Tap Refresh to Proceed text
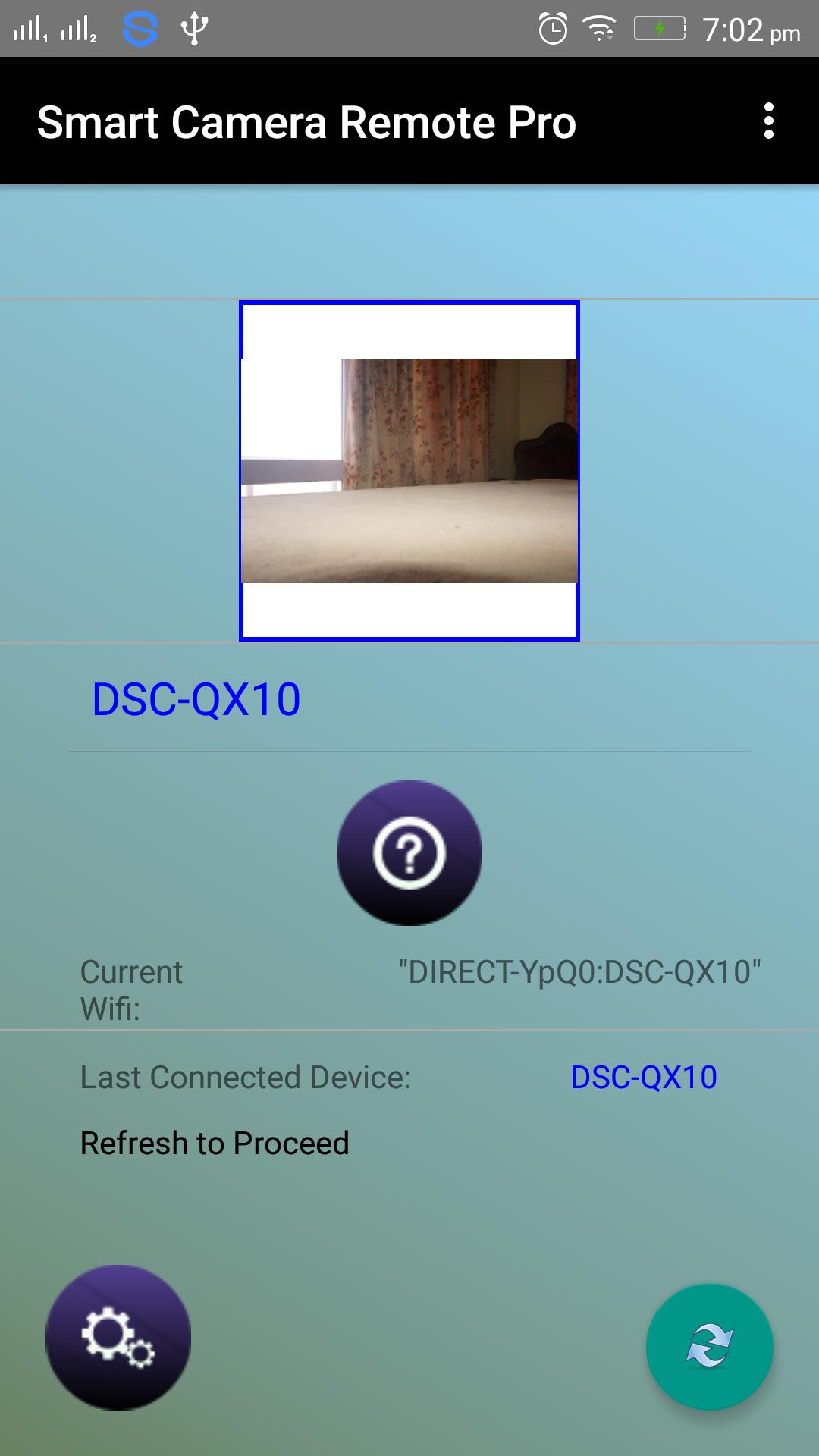Image resolution: width=819 pixels, height=1456 pixels. [x=215, y=1143]
